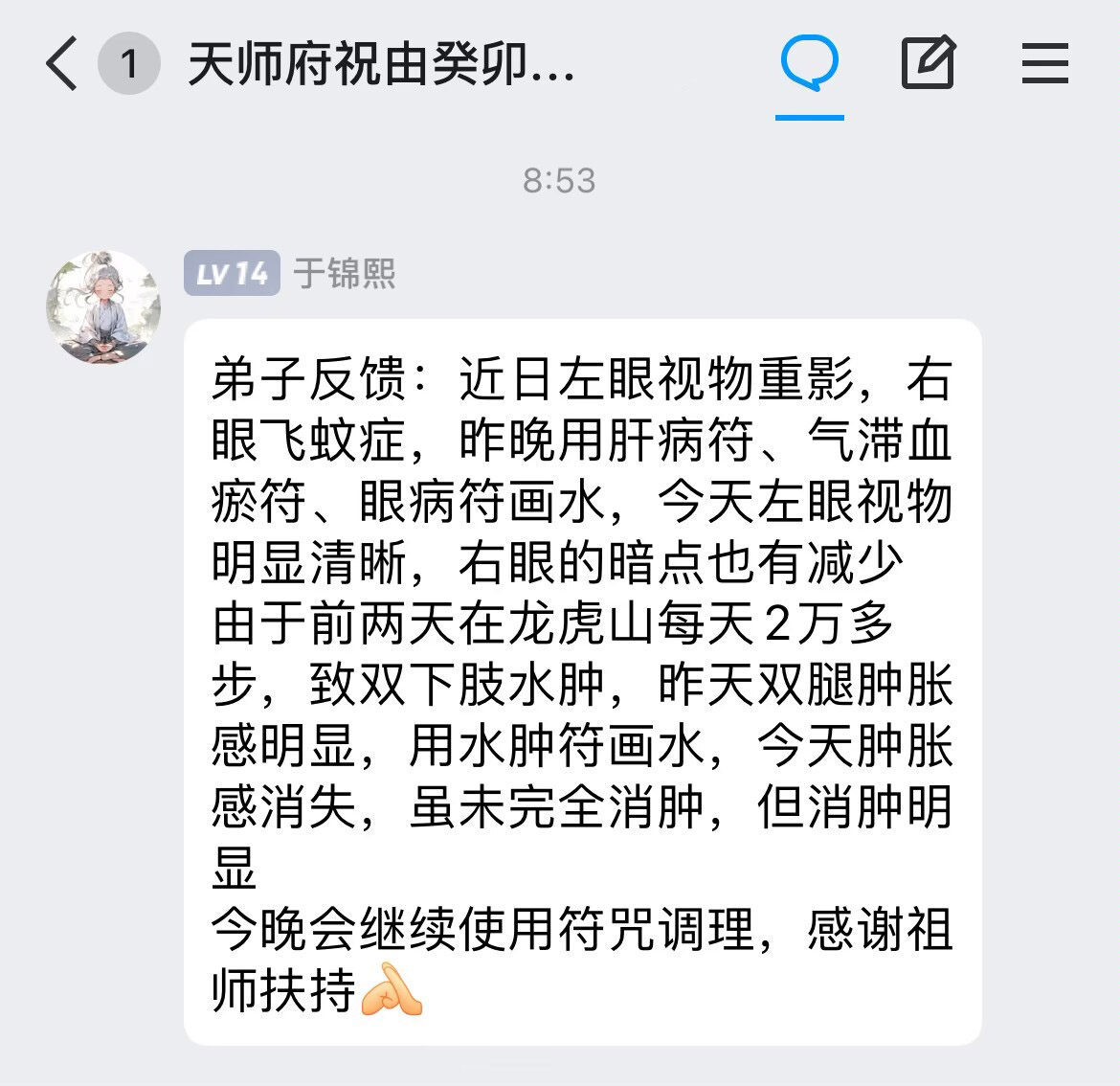Go back using the top-left arrow
The height and width of the screenshot is (1086, 1120).
click(x=61, y=64)
